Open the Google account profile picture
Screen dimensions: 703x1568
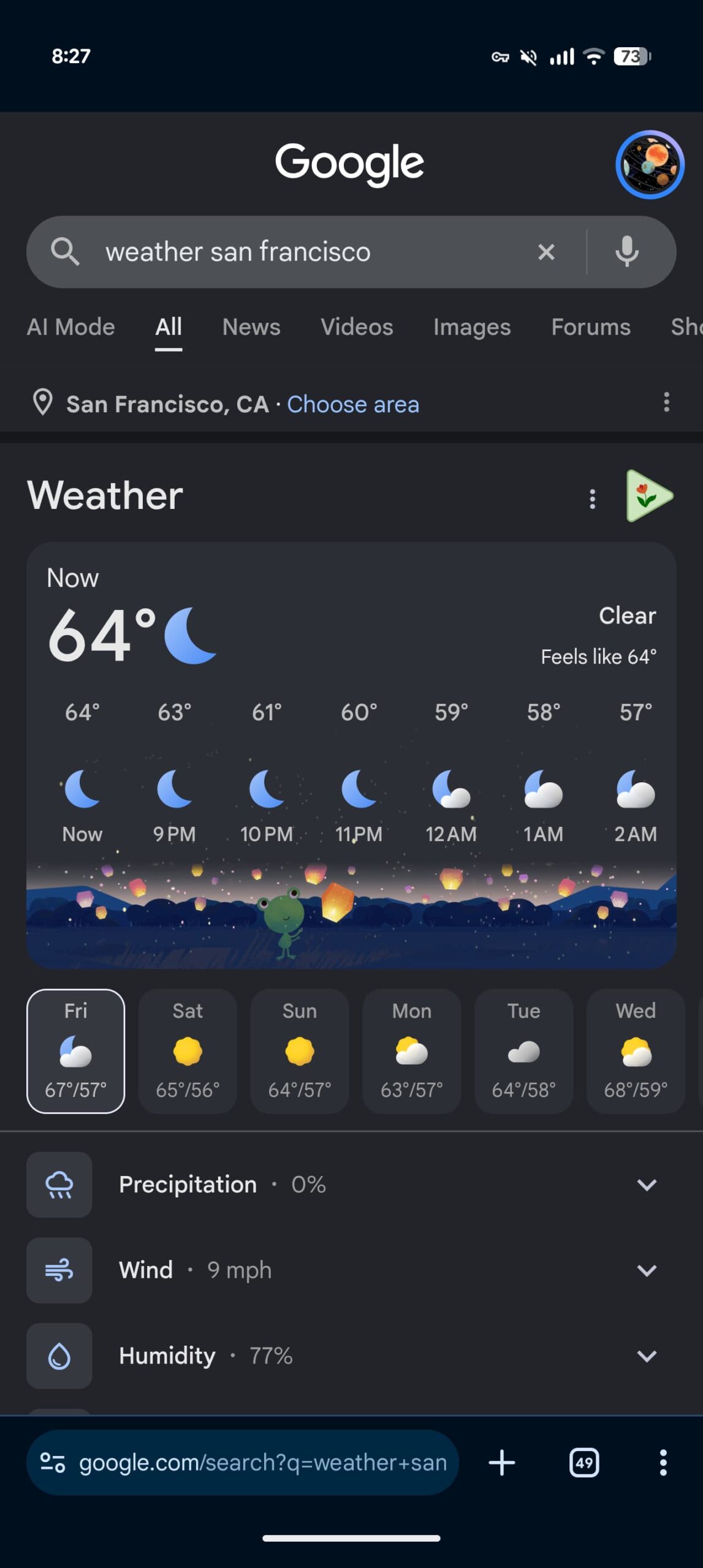click(650, 164)
